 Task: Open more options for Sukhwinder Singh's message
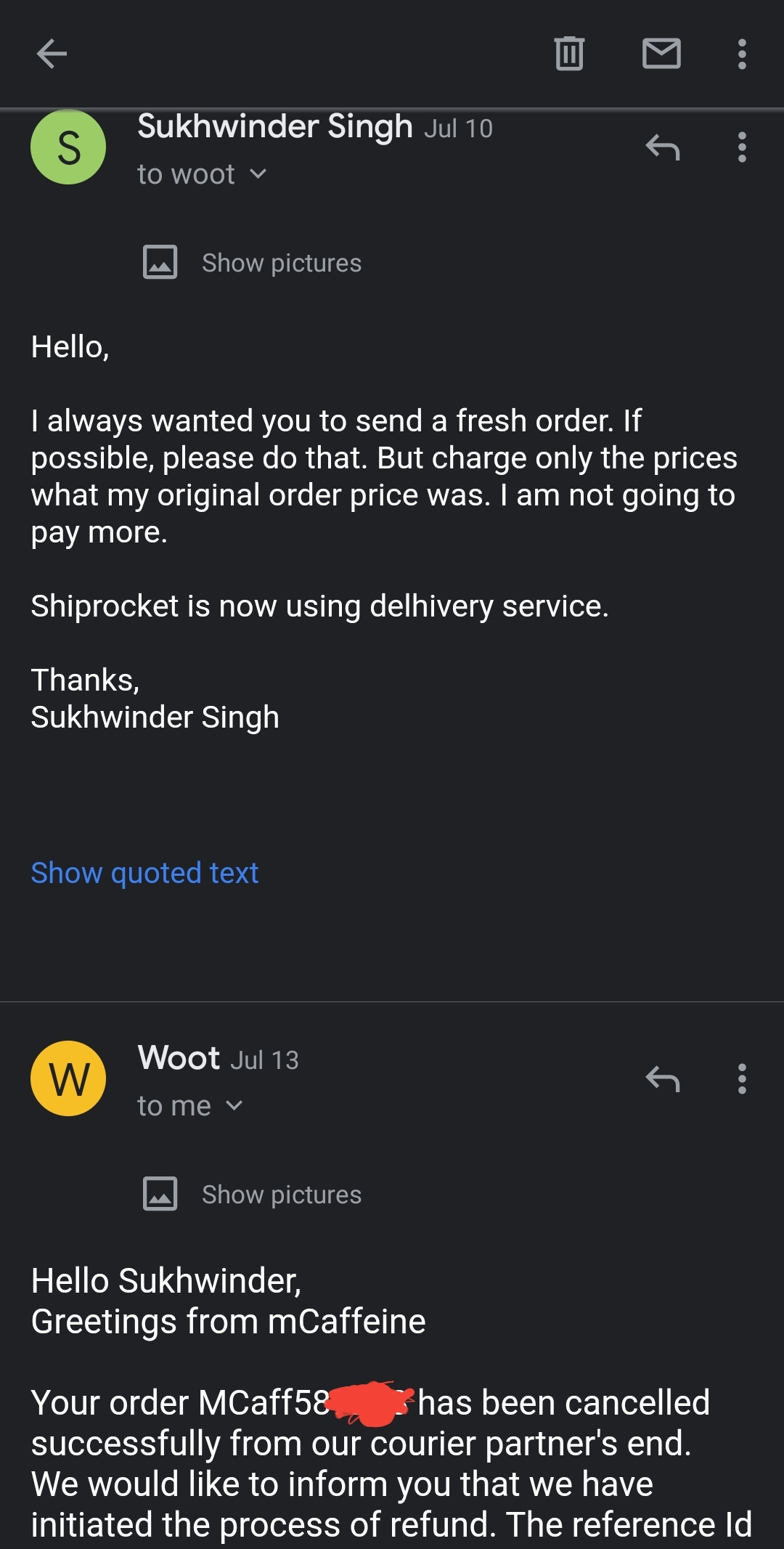(741, 147)
